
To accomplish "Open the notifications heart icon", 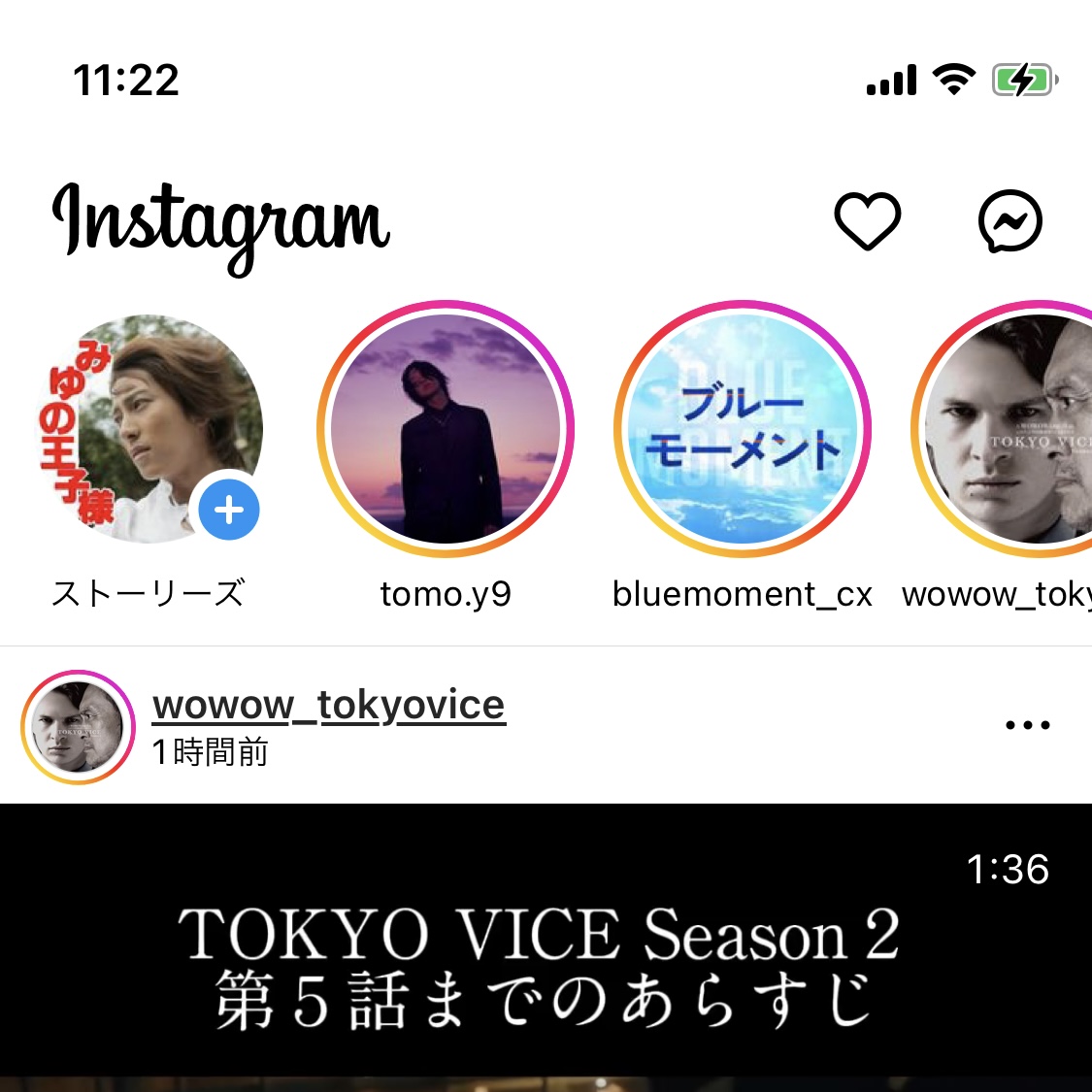I will point(867,220).
